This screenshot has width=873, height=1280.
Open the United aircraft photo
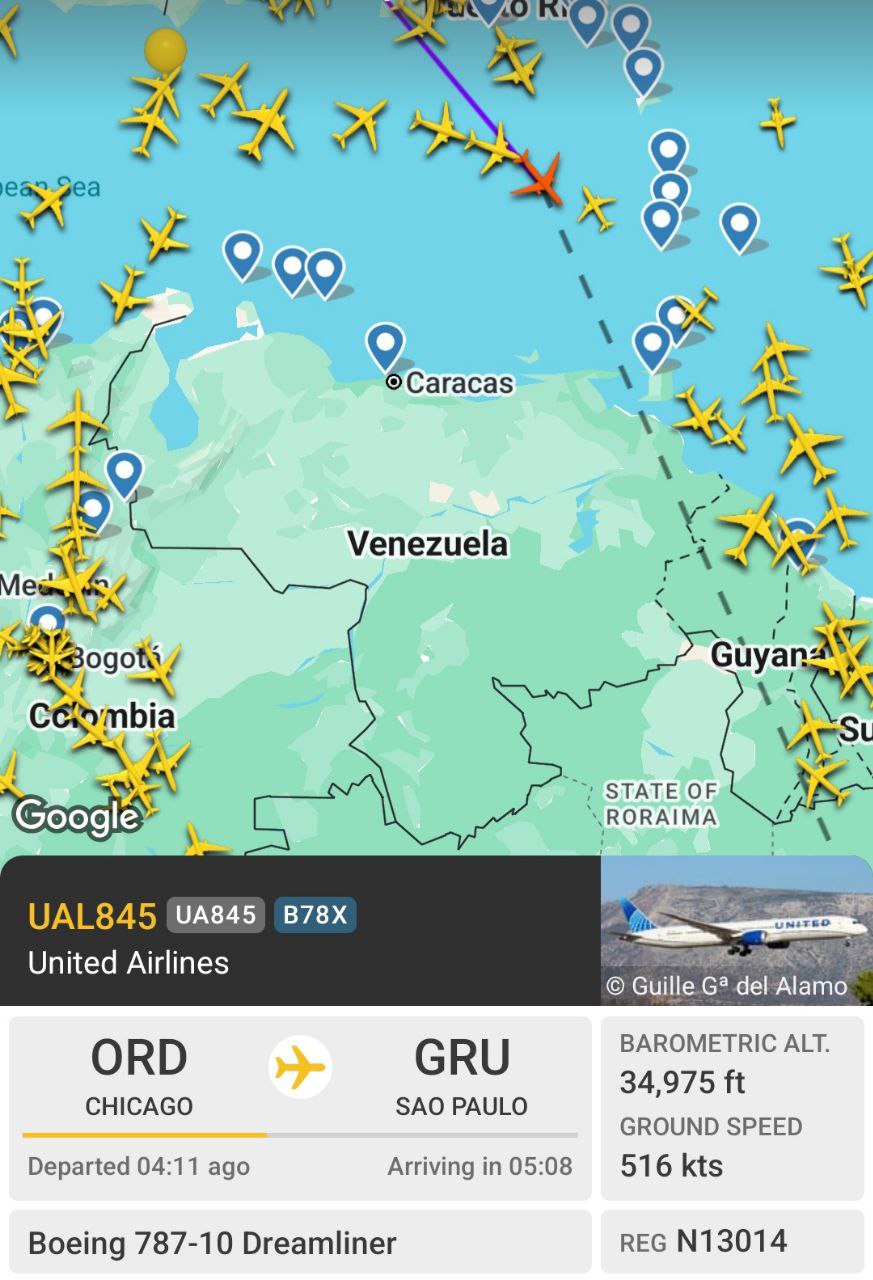(736, 929)
